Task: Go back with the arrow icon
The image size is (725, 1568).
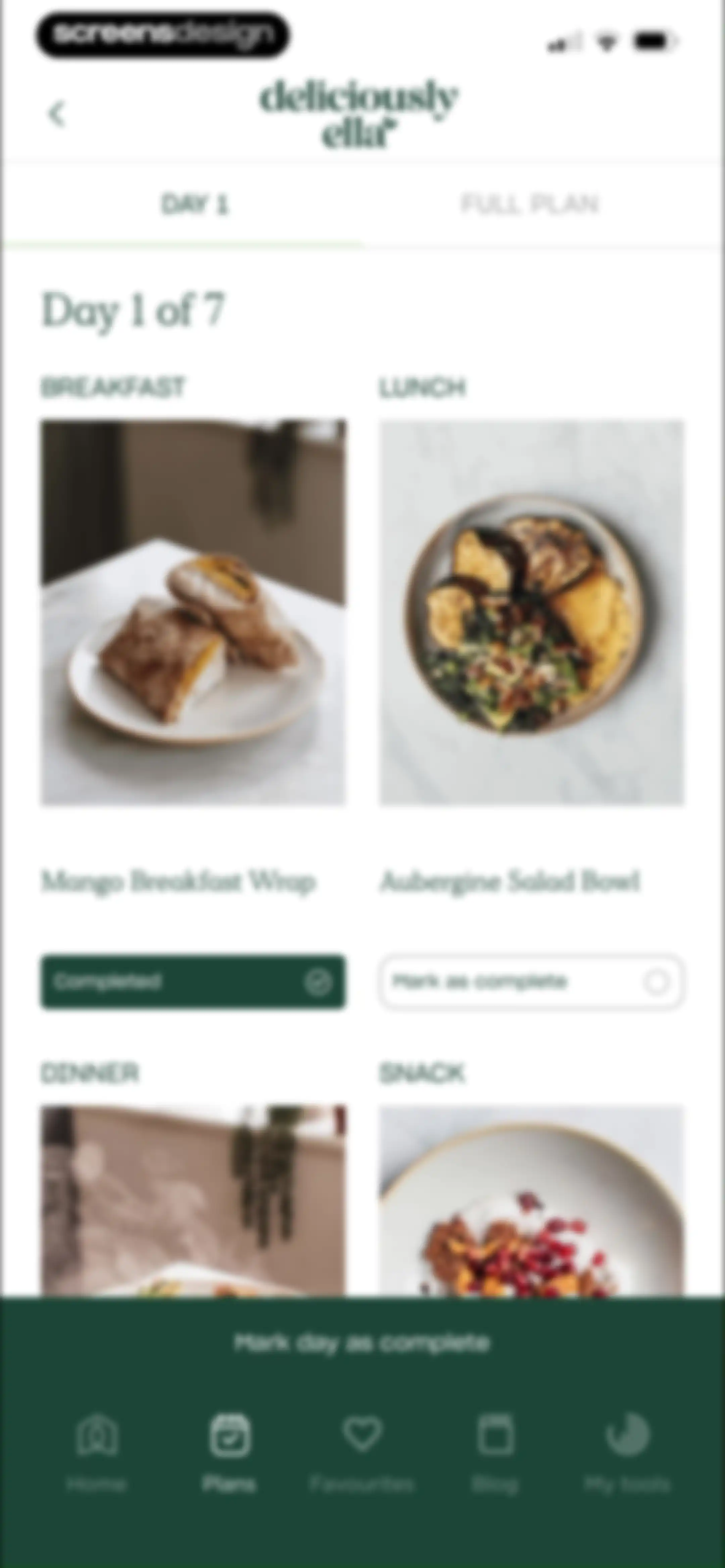Action: click(57, 114)
